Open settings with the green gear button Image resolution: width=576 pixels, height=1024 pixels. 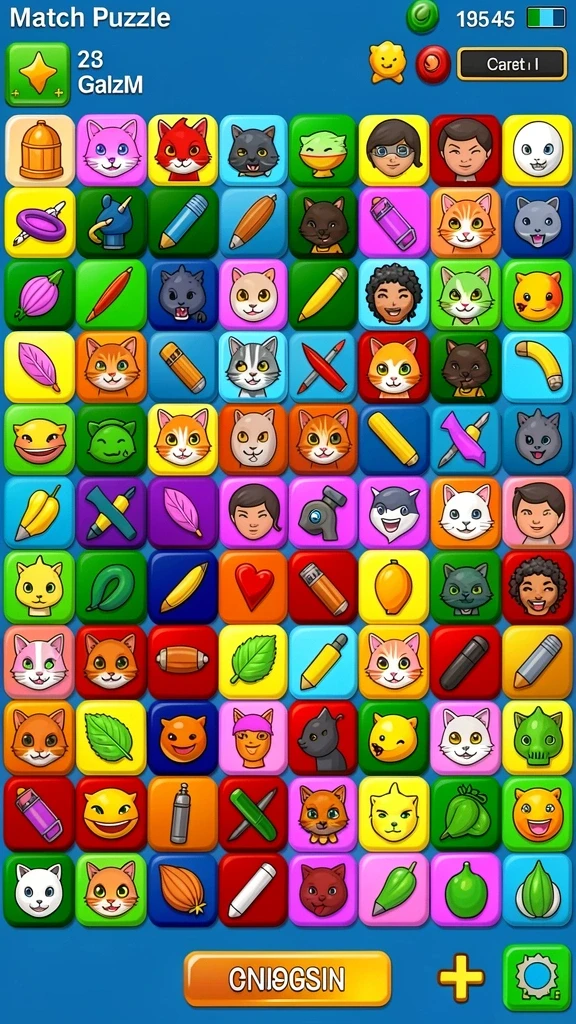[x=537, y=978]
